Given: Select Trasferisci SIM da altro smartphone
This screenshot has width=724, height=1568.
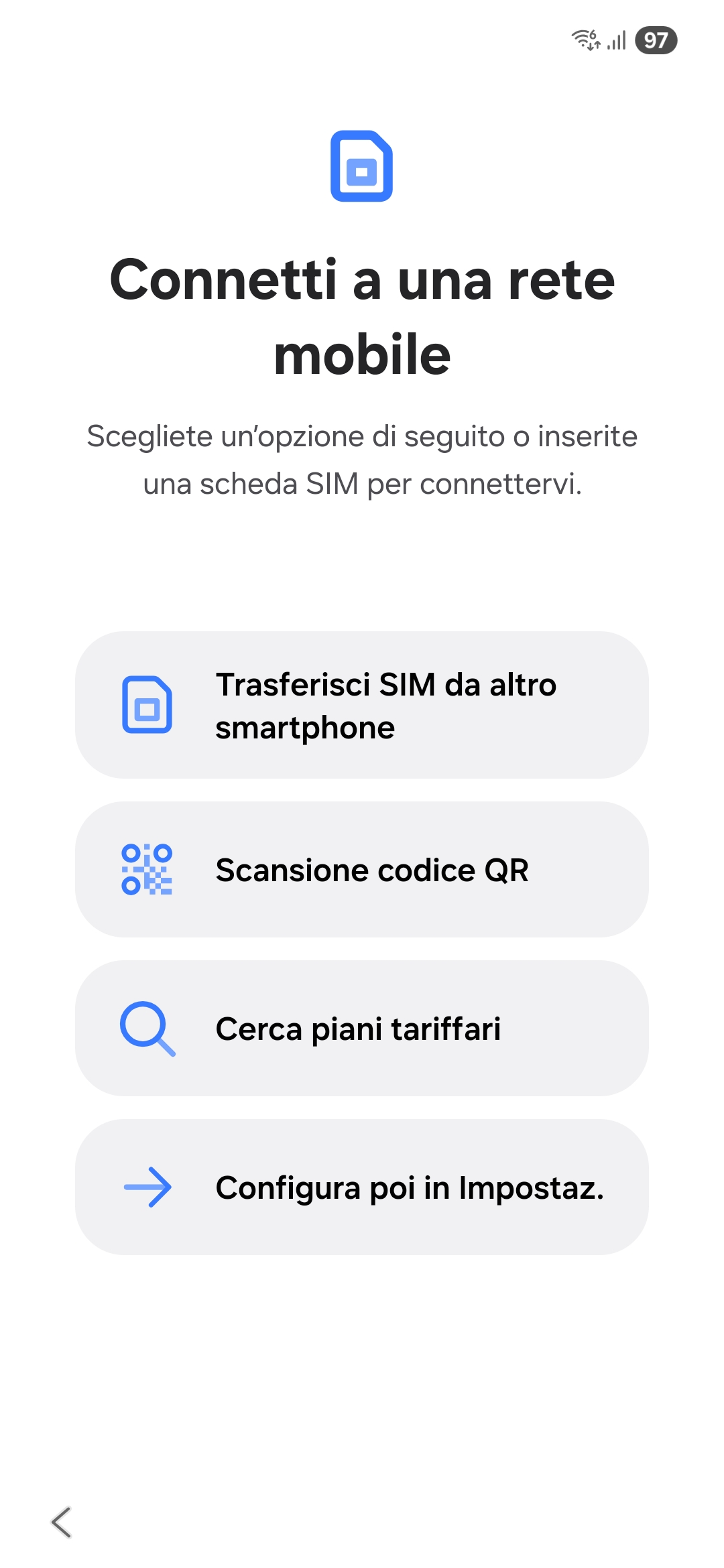Looking at the screenshot, I should click(x=362, y=705).
